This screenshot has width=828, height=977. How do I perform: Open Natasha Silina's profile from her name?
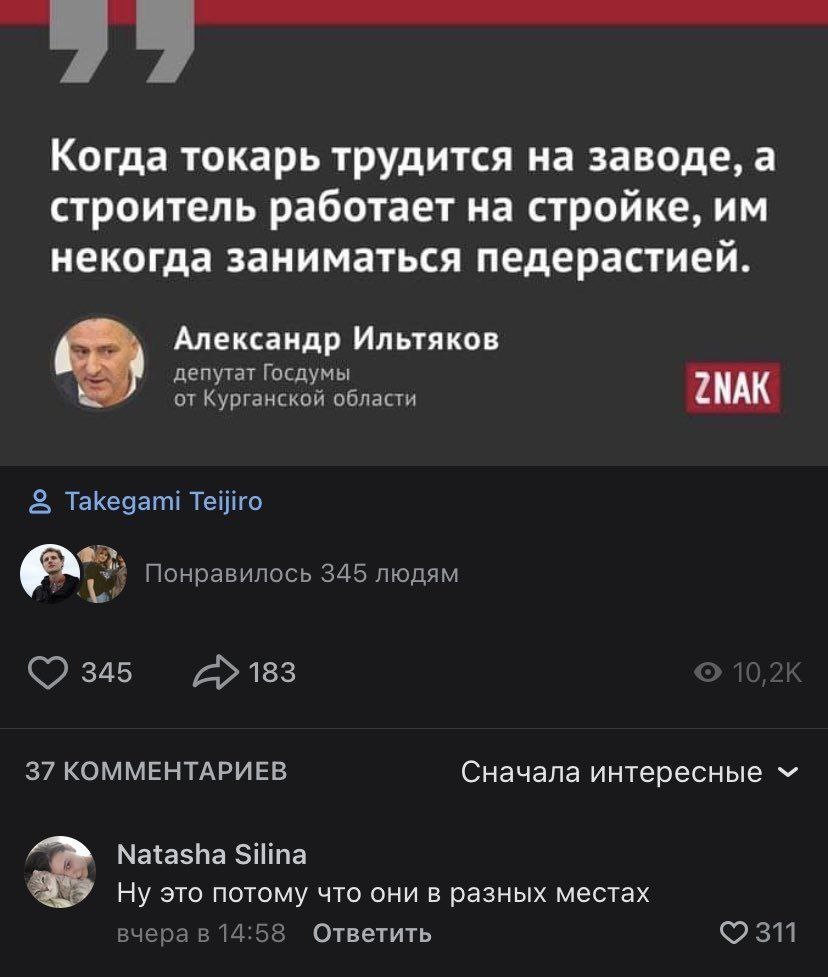[211, 854]
